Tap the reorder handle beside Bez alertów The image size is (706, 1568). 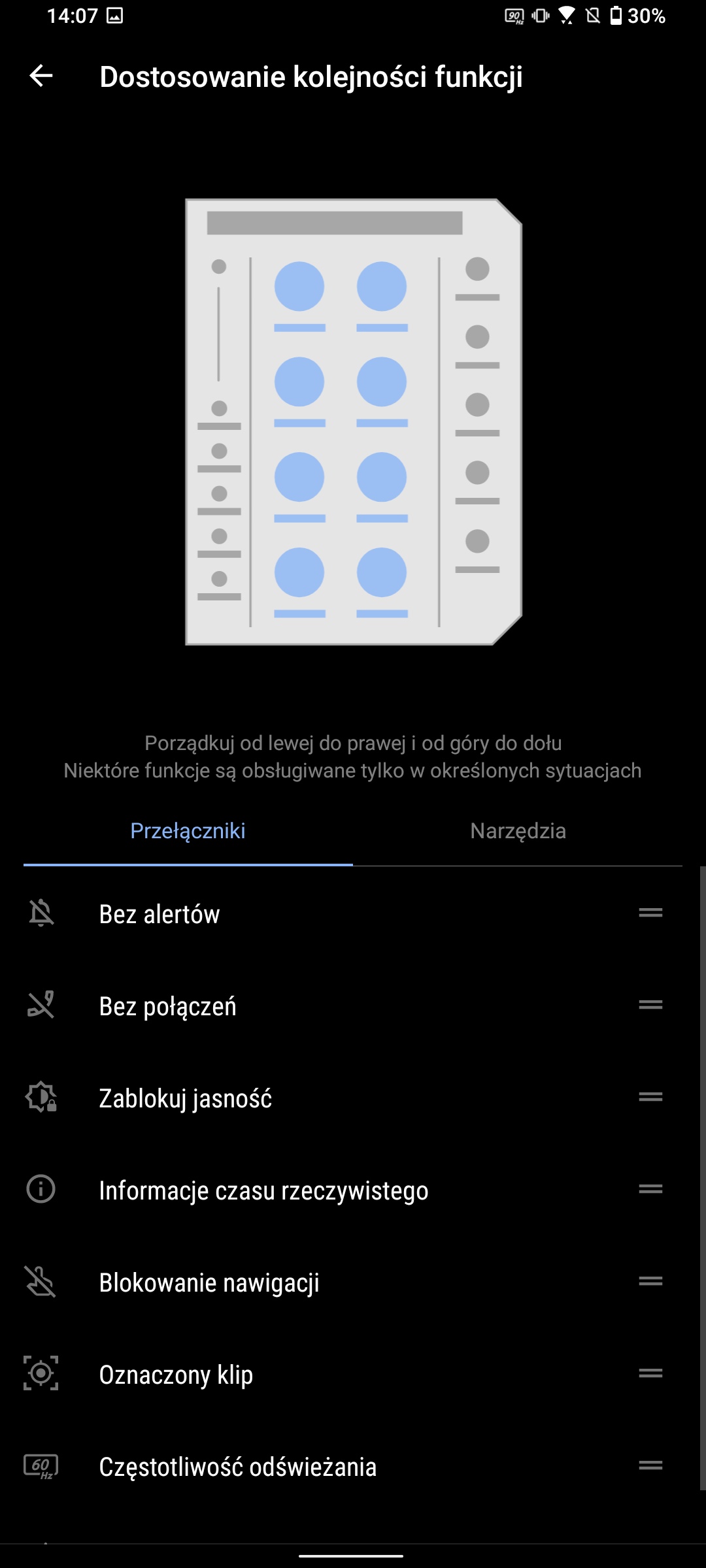(650, 913)
